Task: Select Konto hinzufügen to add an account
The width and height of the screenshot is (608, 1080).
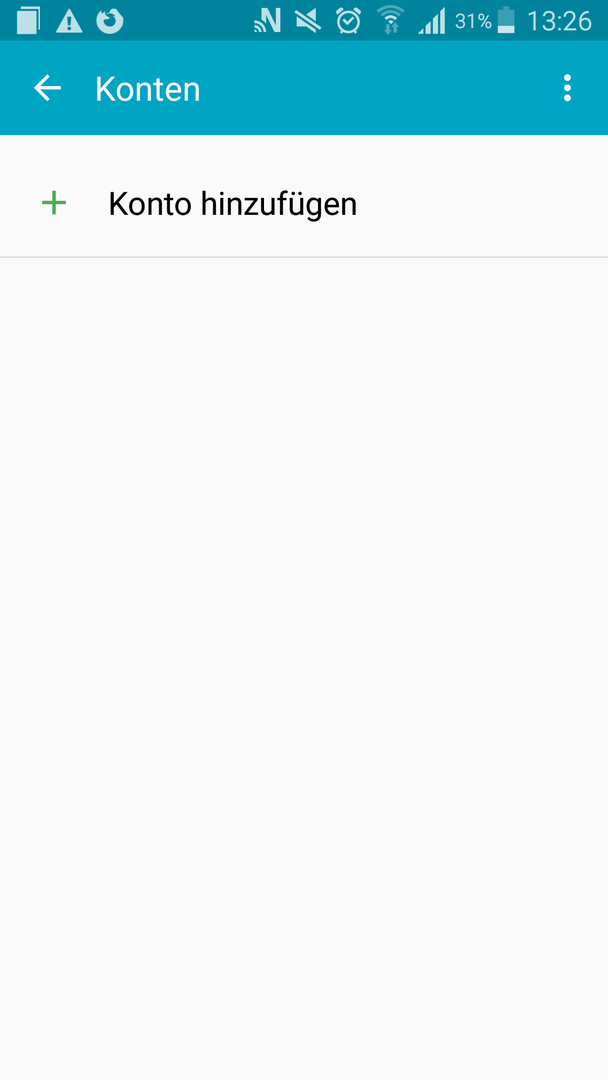Action: (x=232, y=204)
